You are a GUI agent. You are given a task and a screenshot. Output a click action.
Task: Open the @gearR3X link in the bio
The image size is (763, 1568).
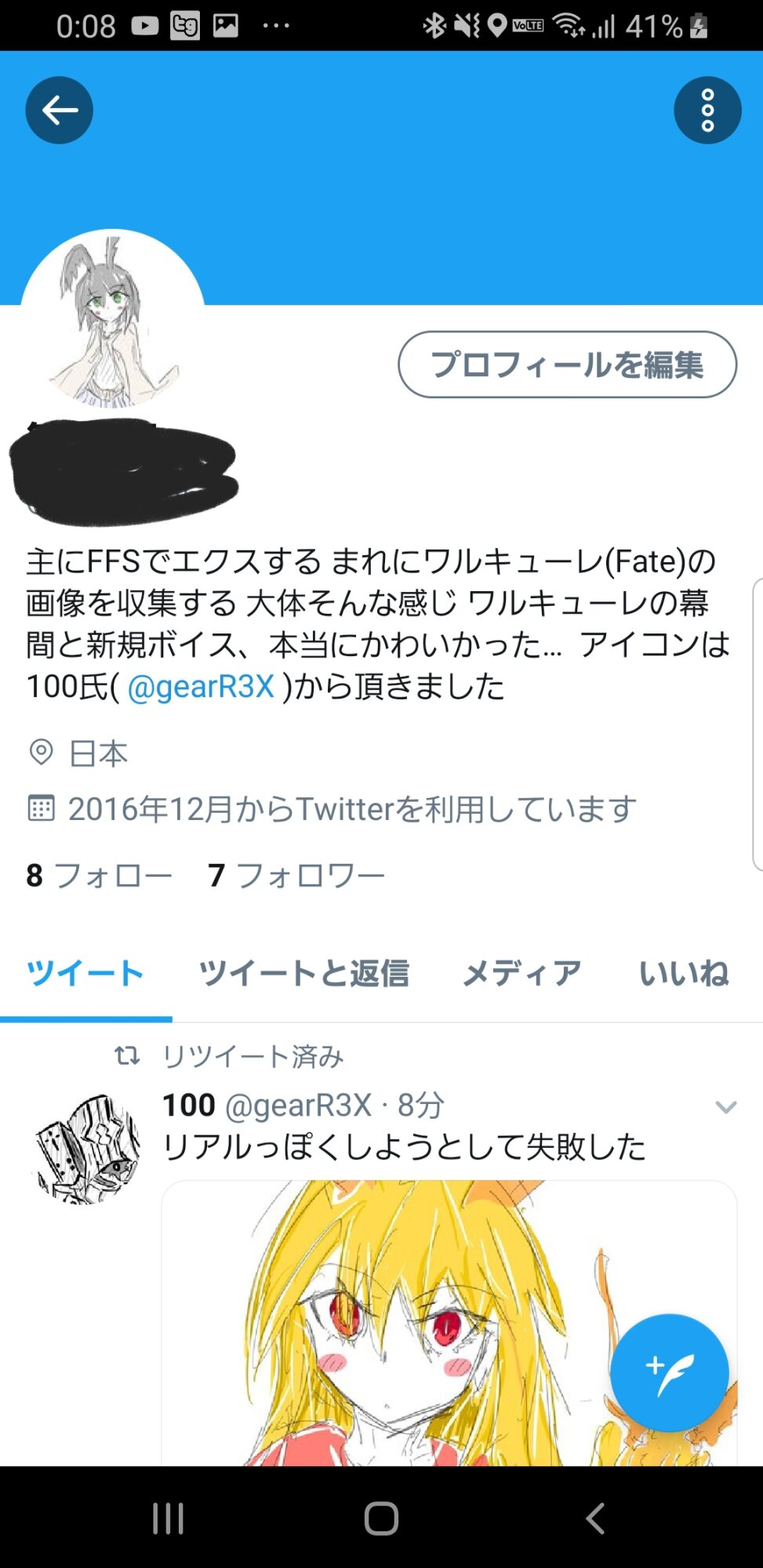201,687
